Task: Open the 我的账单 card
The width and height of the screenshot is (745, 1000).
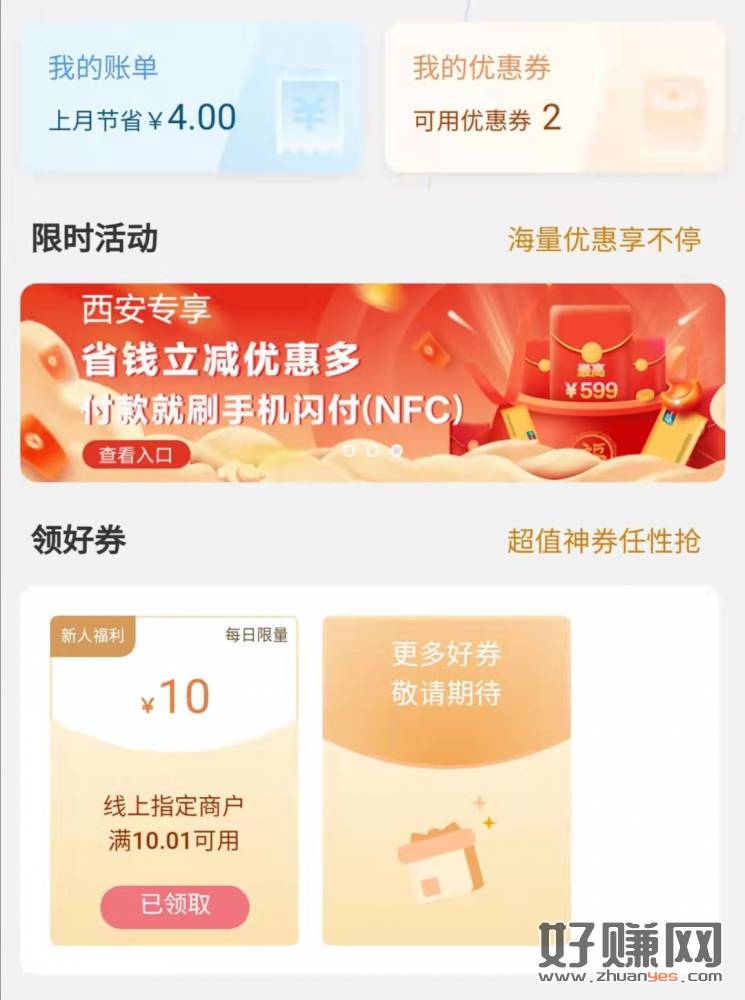Action: tap(190, 96)
